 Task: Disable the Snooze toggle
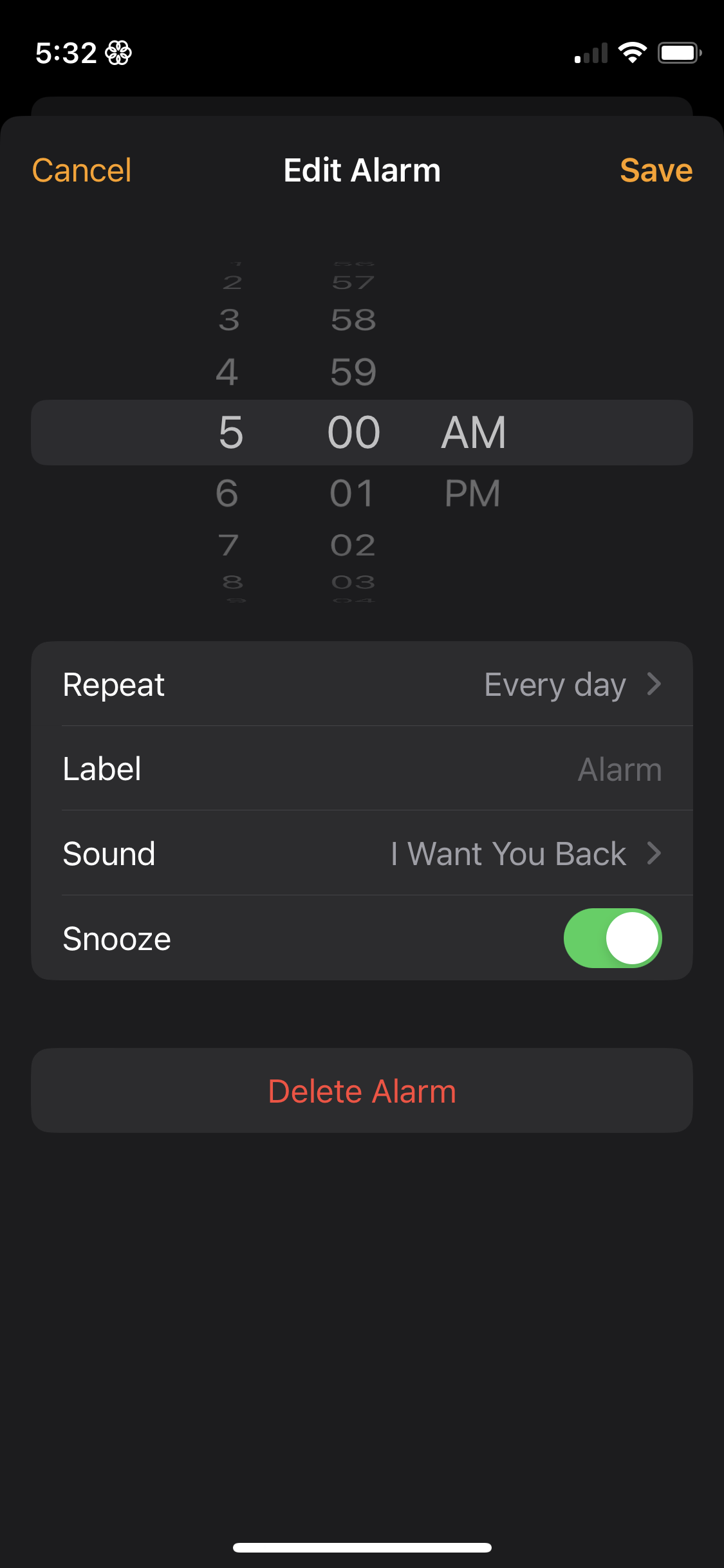click(x=612, y=938)
